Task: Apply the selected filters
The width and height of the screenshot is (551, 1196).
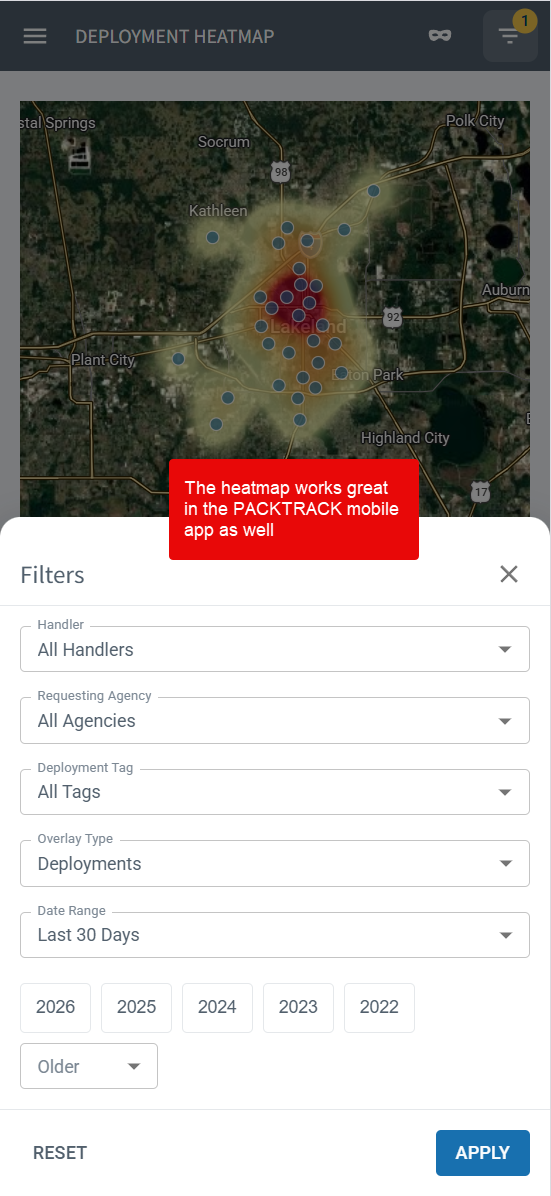Action: point(482,1153)
